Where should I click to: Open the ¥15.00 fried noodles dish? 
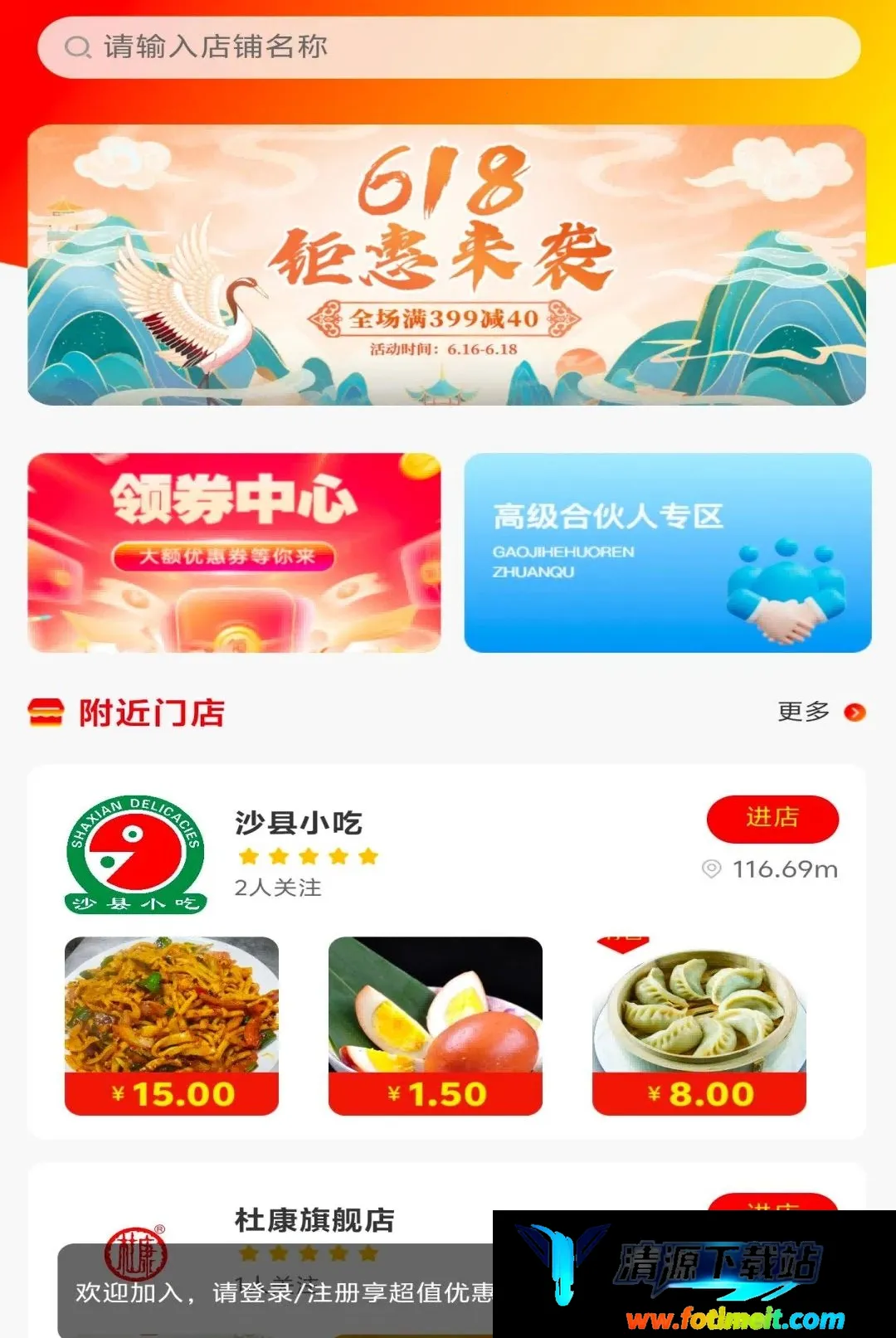pos(172,1025)
